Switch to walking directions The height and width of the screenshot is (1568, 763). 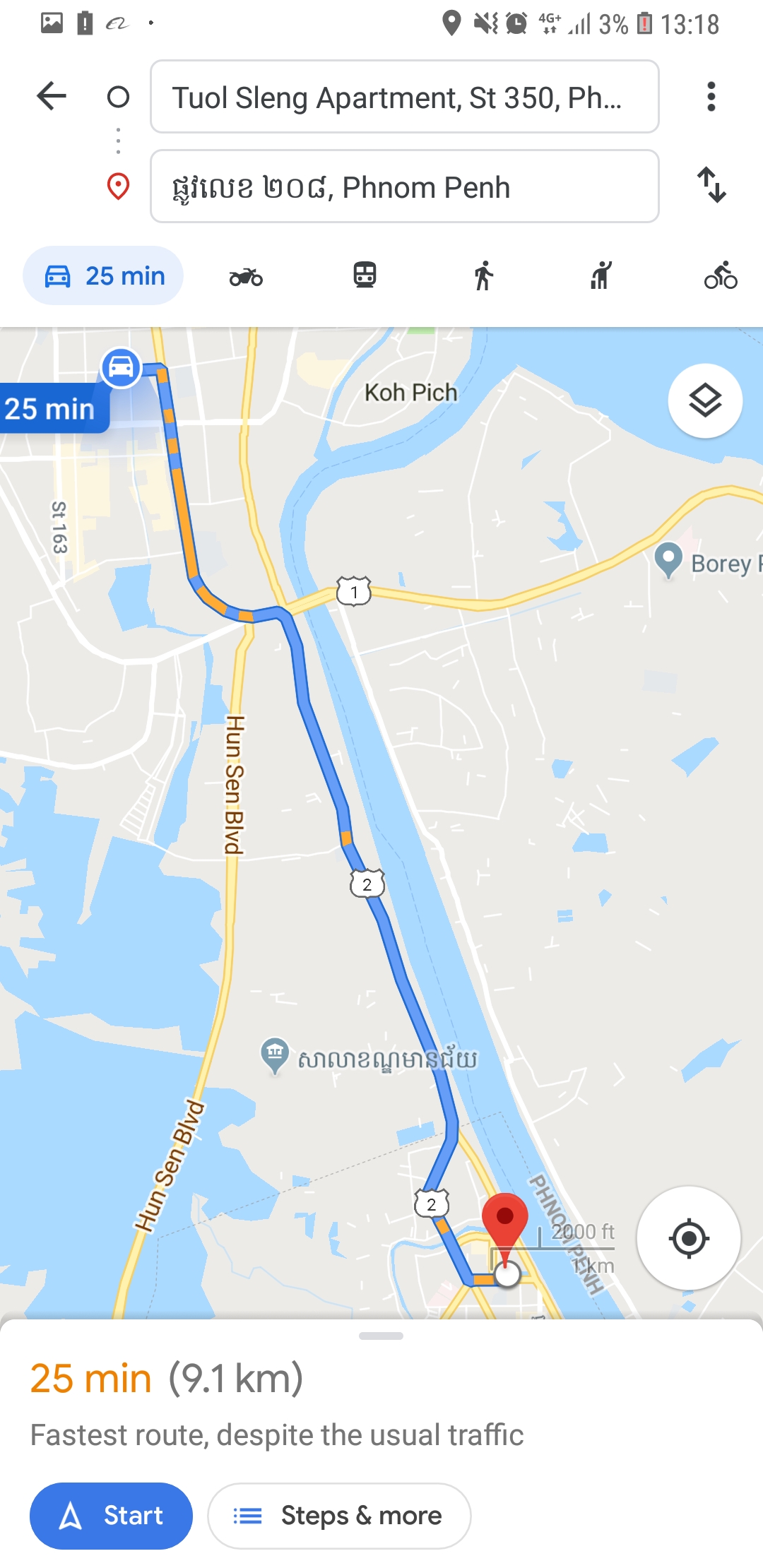coord(483,275)
